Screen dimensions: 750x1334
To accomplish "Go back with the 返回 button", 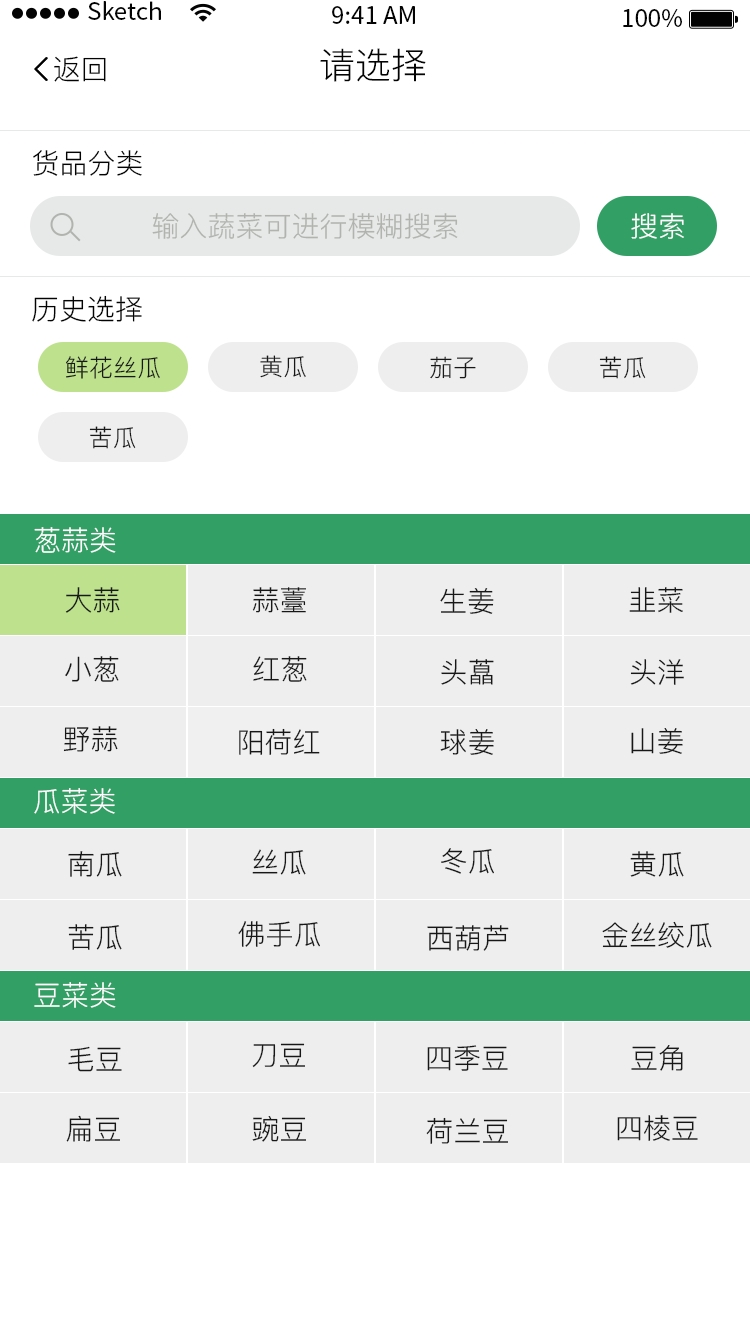I will pyautogui.click(x=70, y=69).
